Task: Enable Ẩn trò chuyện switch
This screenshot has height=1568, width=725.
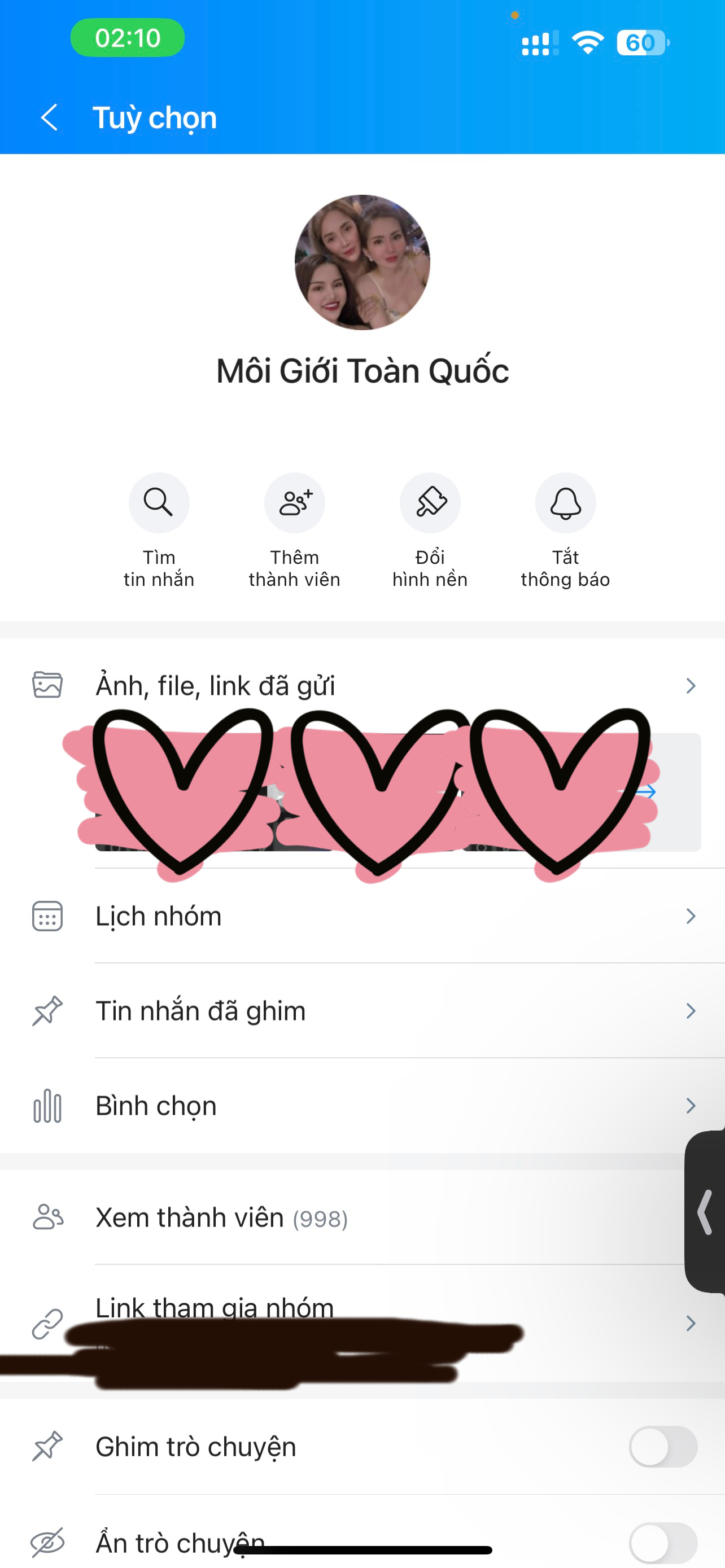Action: tap(663, 1543)
